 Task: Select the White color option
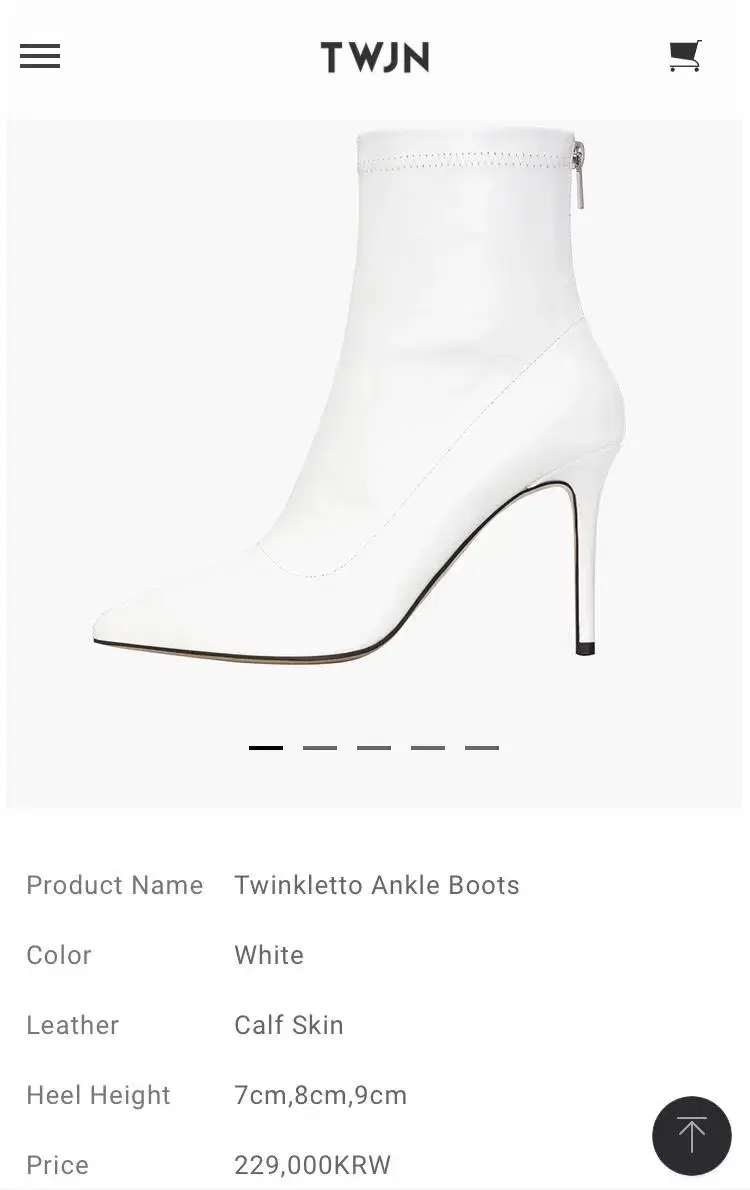click(x=268, y=955)
